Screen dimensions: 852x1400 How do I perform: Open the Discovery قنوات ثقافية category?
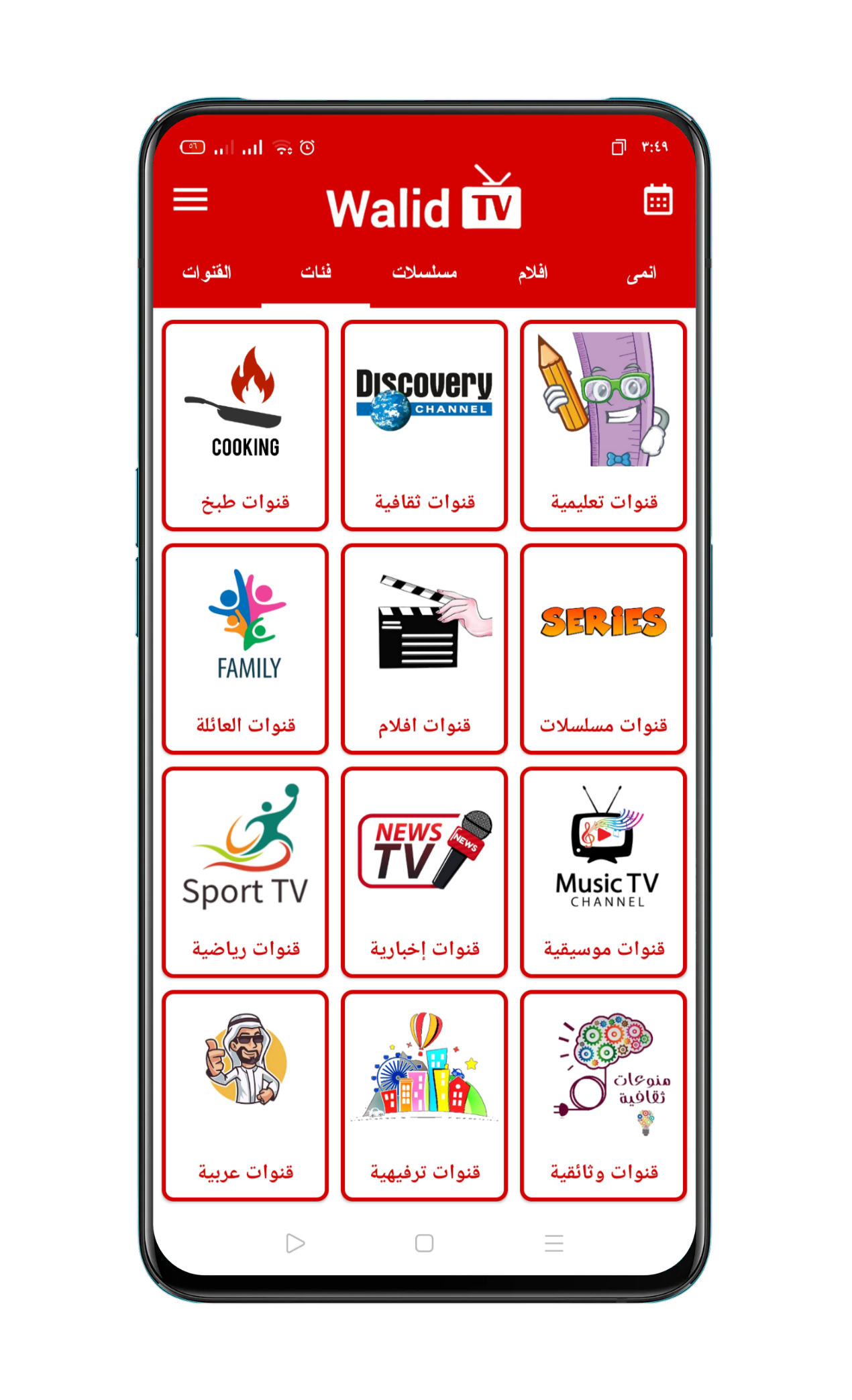click(x=424, y=425)
